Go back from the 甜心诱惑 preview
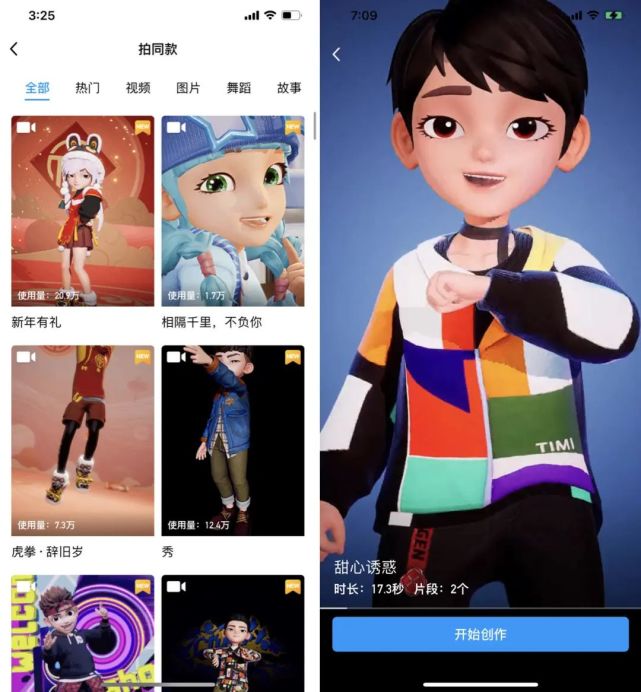The image size is (641, 692). tap(336, 55)
